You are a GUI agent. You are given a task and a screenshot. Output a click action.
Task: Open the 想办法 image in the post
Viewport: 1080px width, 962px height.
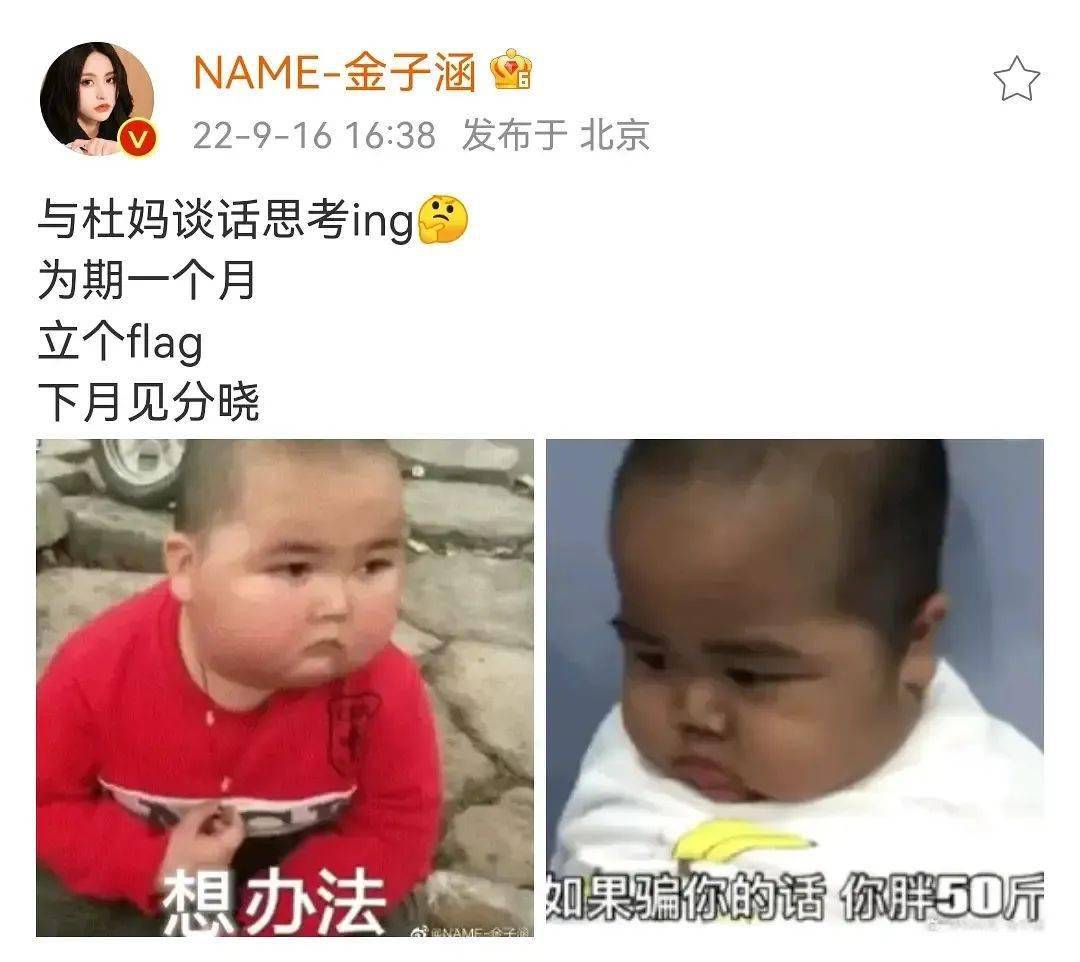(285, 688)
